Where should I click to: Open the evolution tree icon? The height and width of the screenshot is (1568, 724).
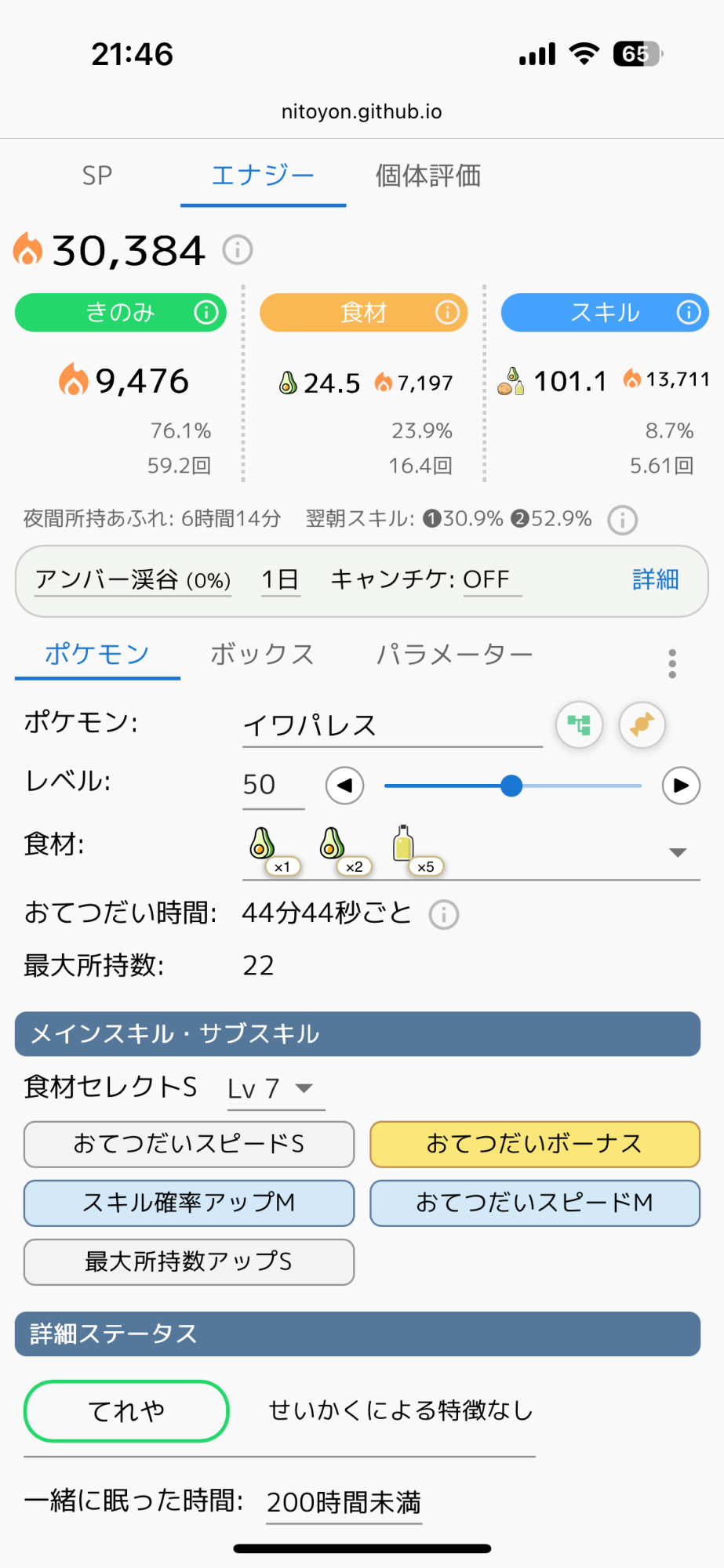pyautogui.click(x=580, y=724)
